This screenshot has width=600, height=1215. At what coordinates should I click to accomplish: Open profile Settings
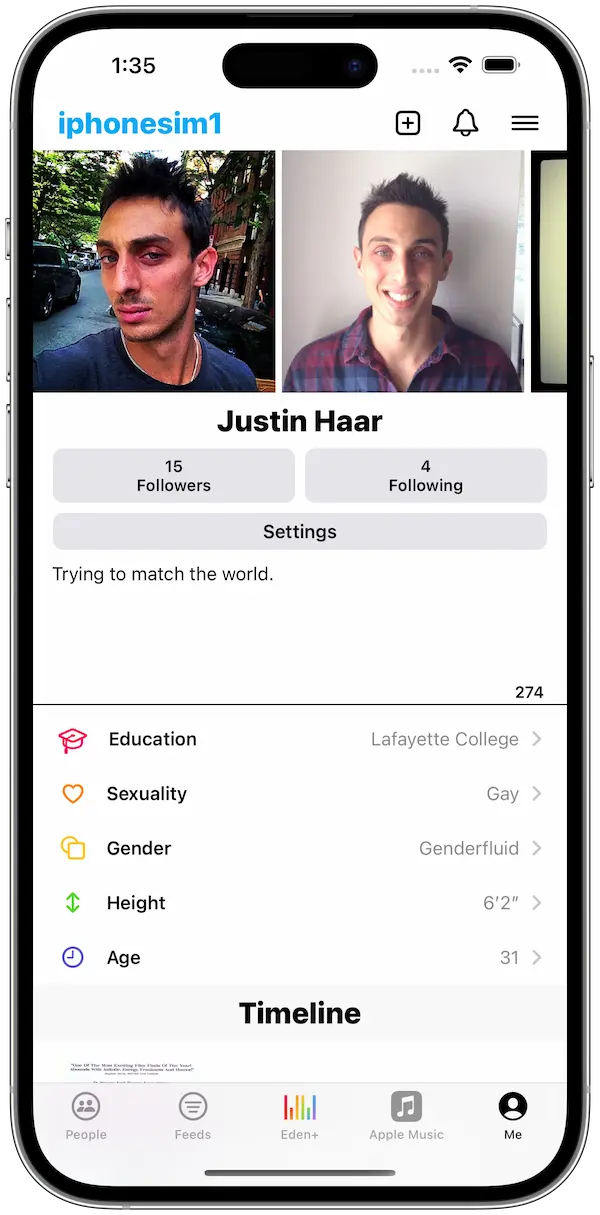300,532
